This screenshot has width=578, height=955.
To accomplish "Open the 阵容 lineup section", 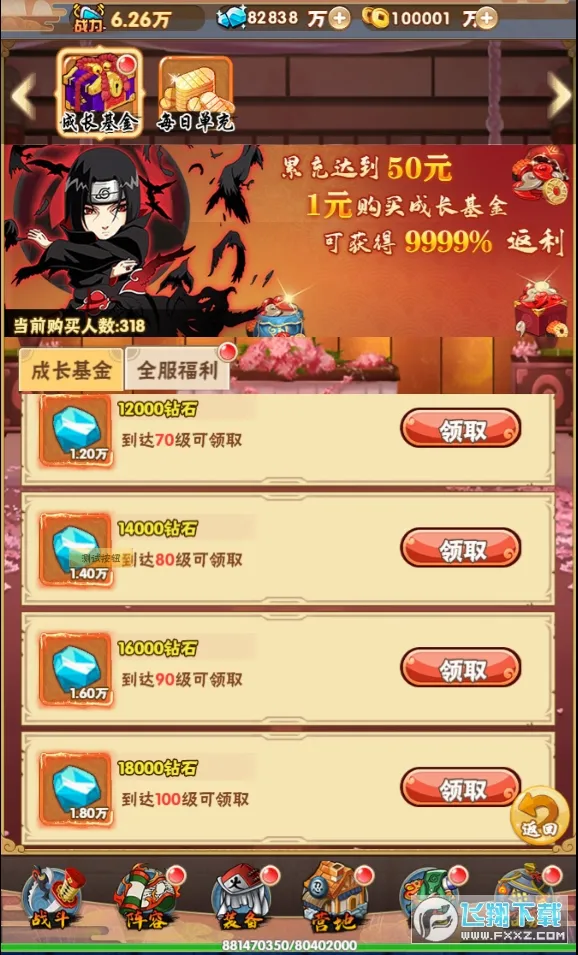I will coord(146,897).
